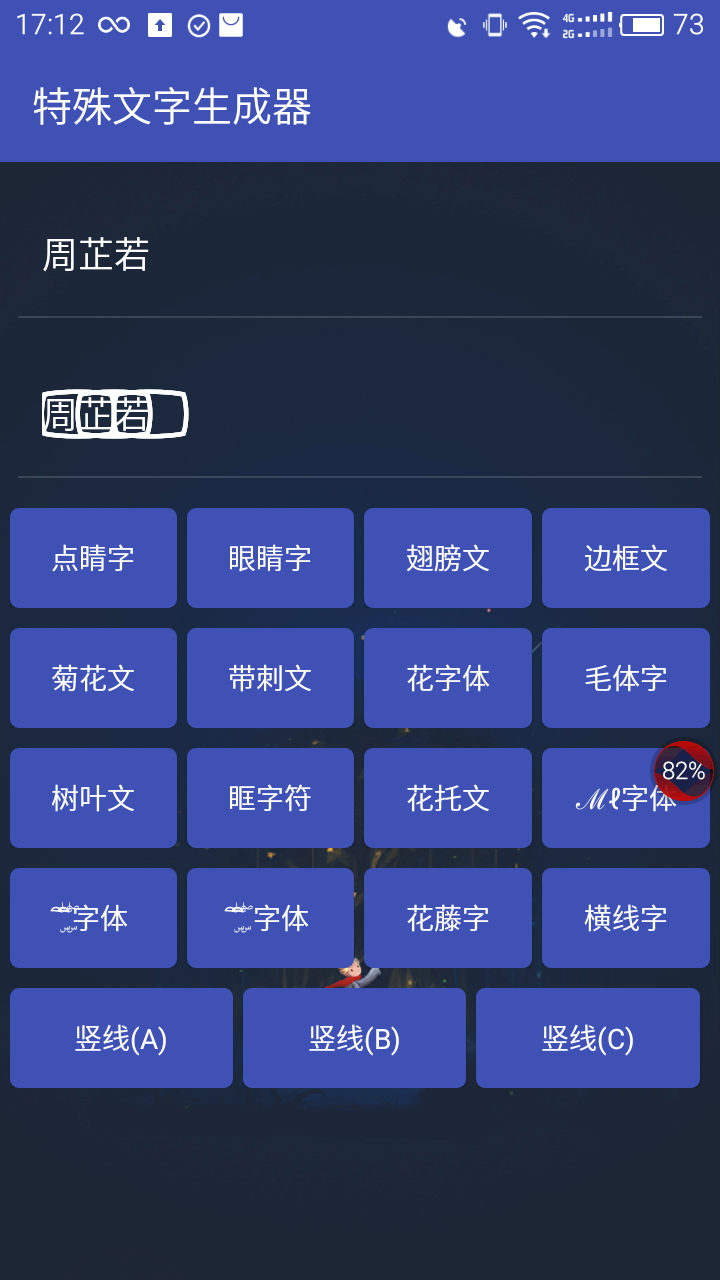Apply the Mℓ字体 script style
Viewport: 720px width, 1280px height.
(x=625, y=797)
